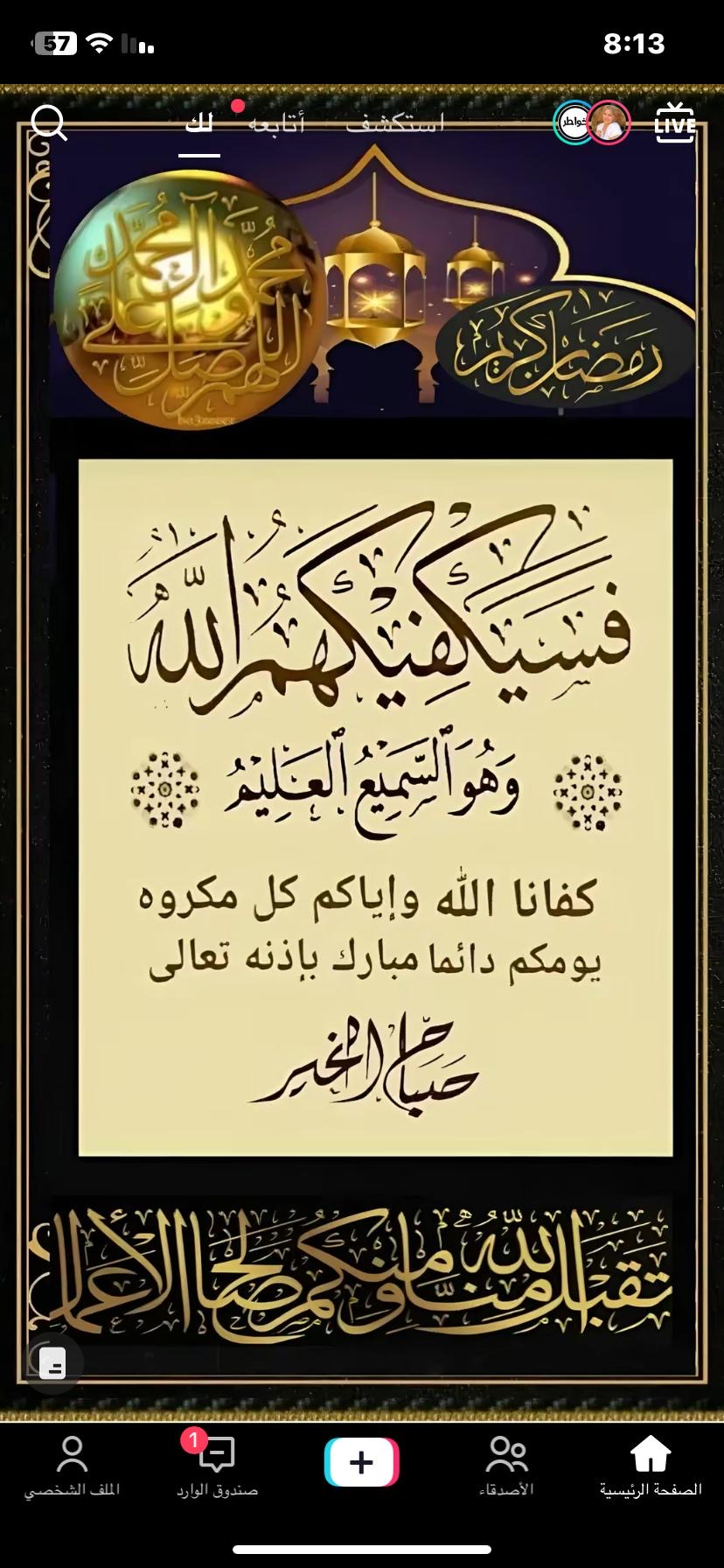Switch to the أتابعه following tab
Viewport: 724px width, 1568px height.
click(x=276, y=124)
